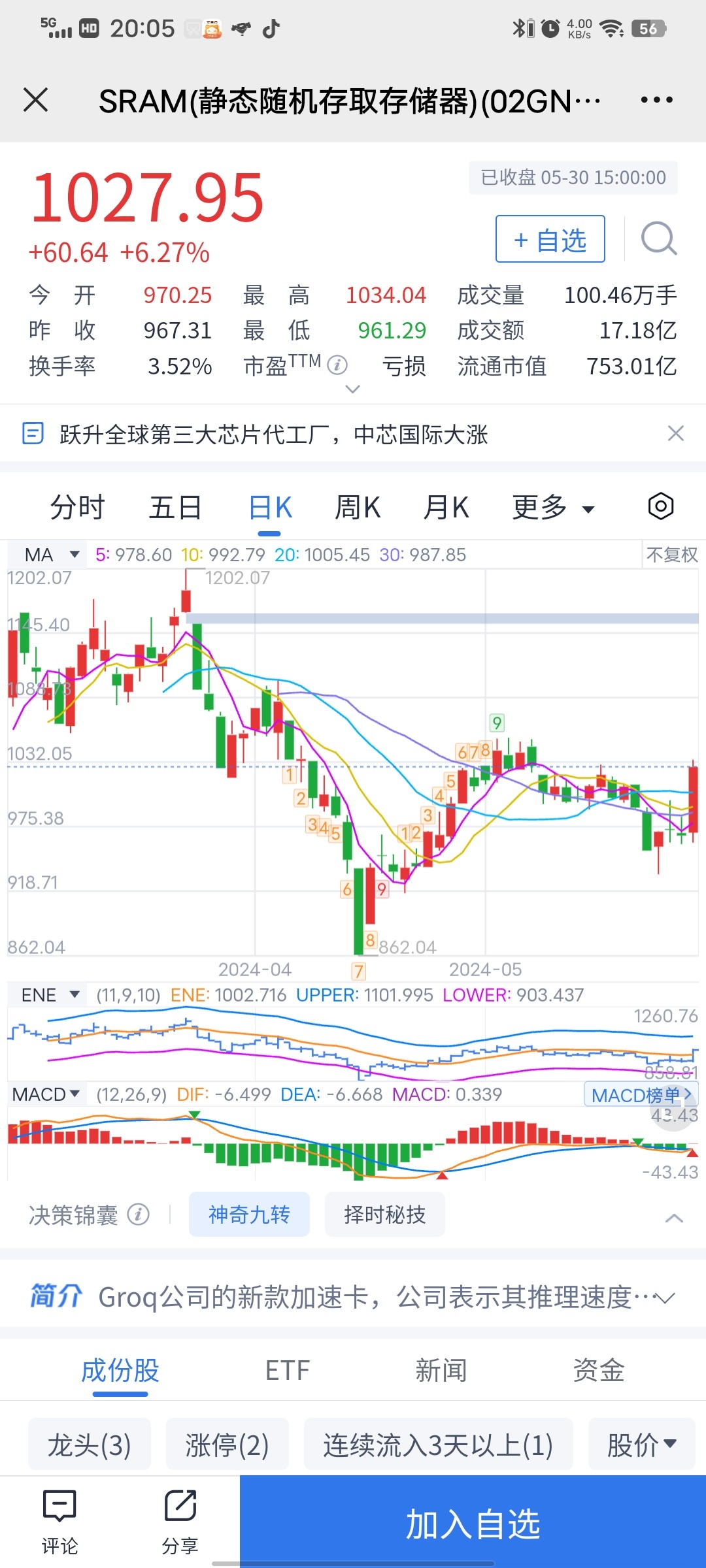Viewport: 706px width, 1568px height.
Task: Tap 加入自选 at the bottom
Action: click(x=473, y=1524)
